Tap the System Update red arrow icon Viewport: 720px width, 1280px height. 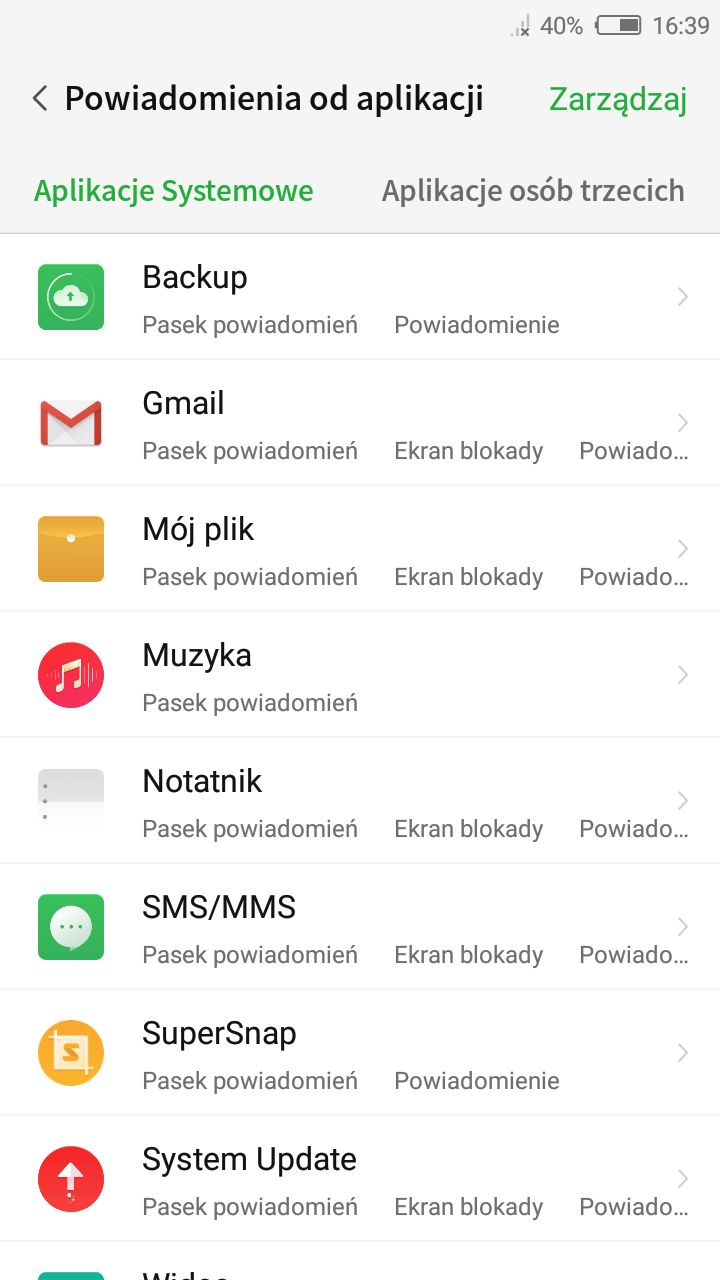70,1178
